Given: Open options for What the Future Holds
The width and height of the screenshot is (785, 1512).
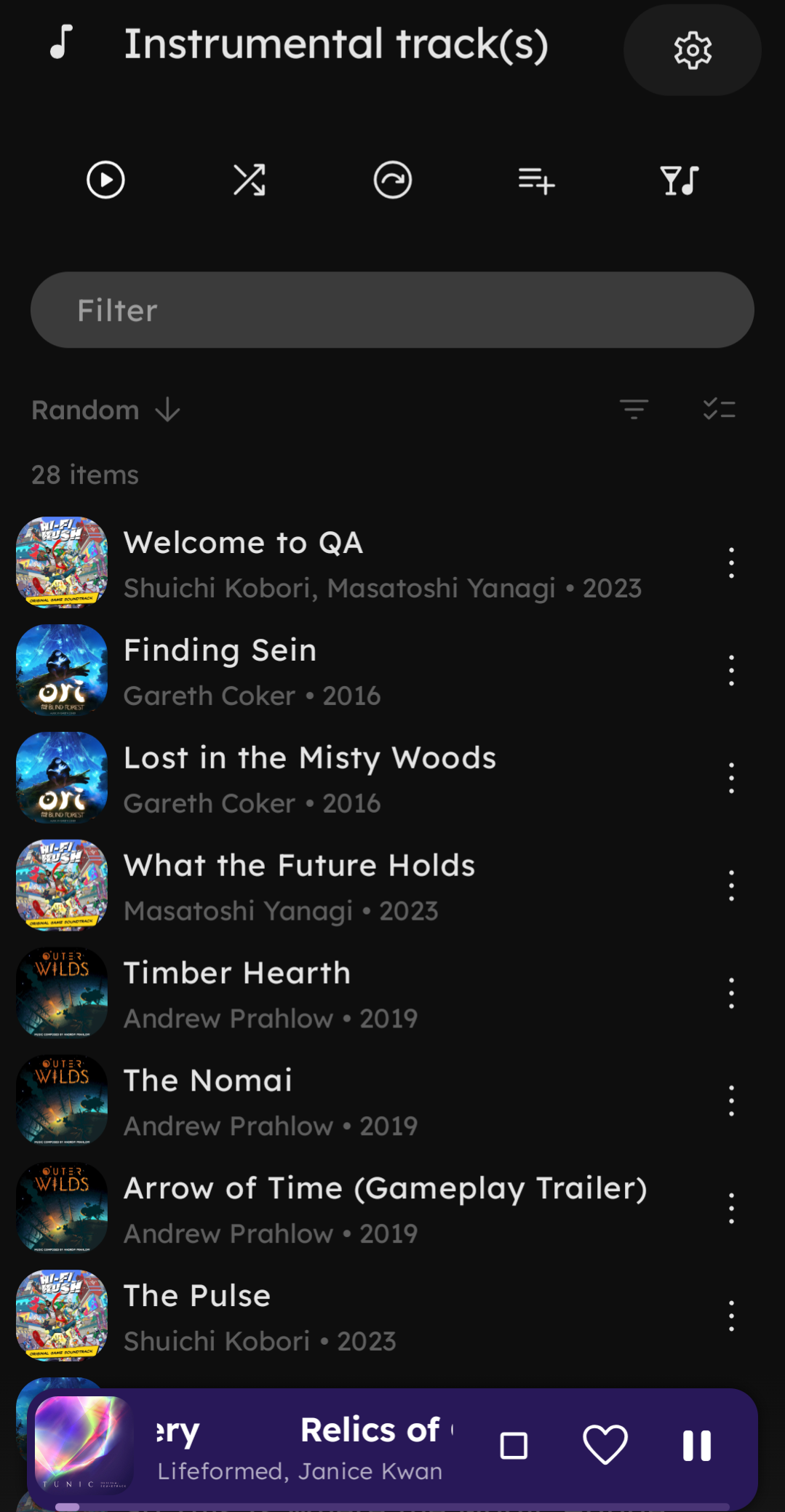Looking at the screenshot, I should pos(731,886).
